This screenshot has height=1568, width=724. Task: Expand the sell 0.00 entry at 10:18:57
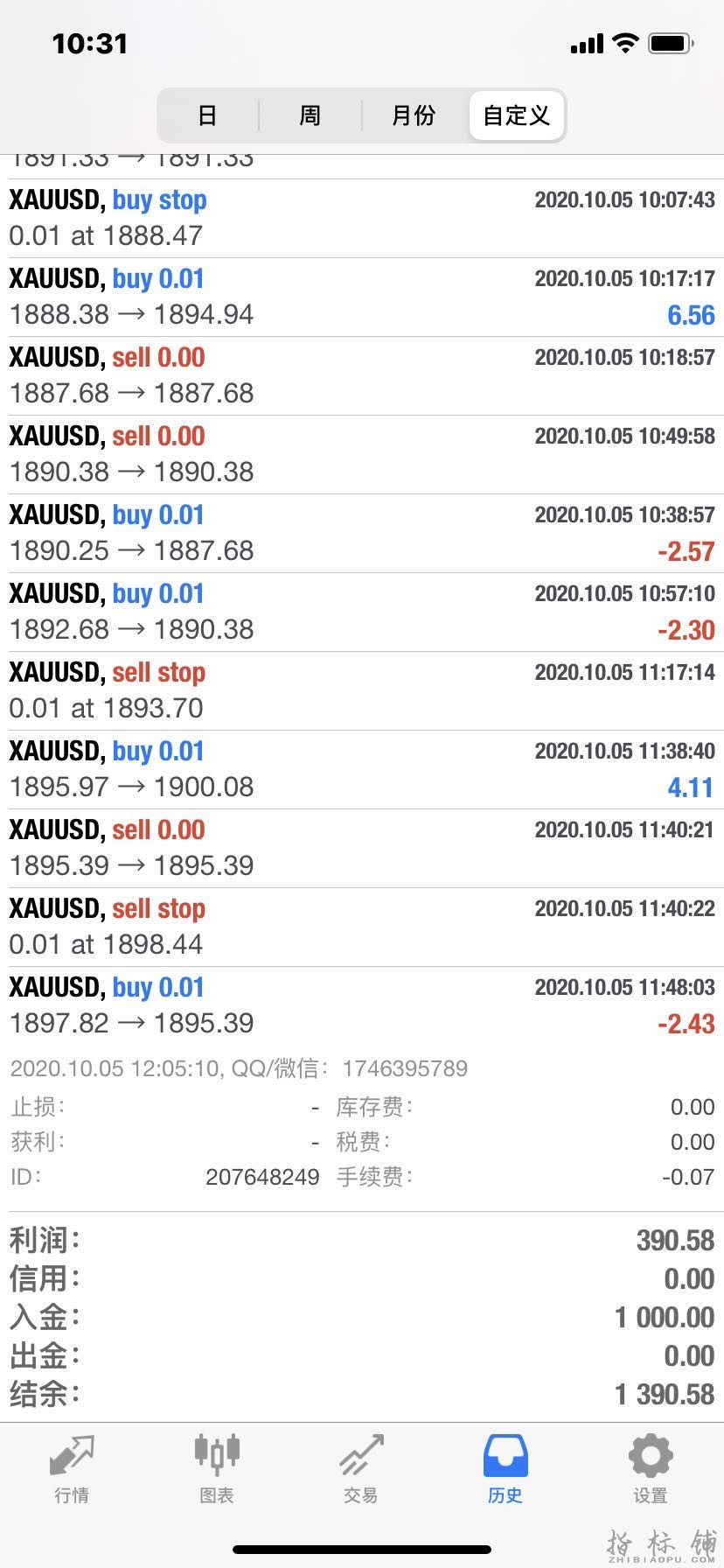(x=362, y=375)
